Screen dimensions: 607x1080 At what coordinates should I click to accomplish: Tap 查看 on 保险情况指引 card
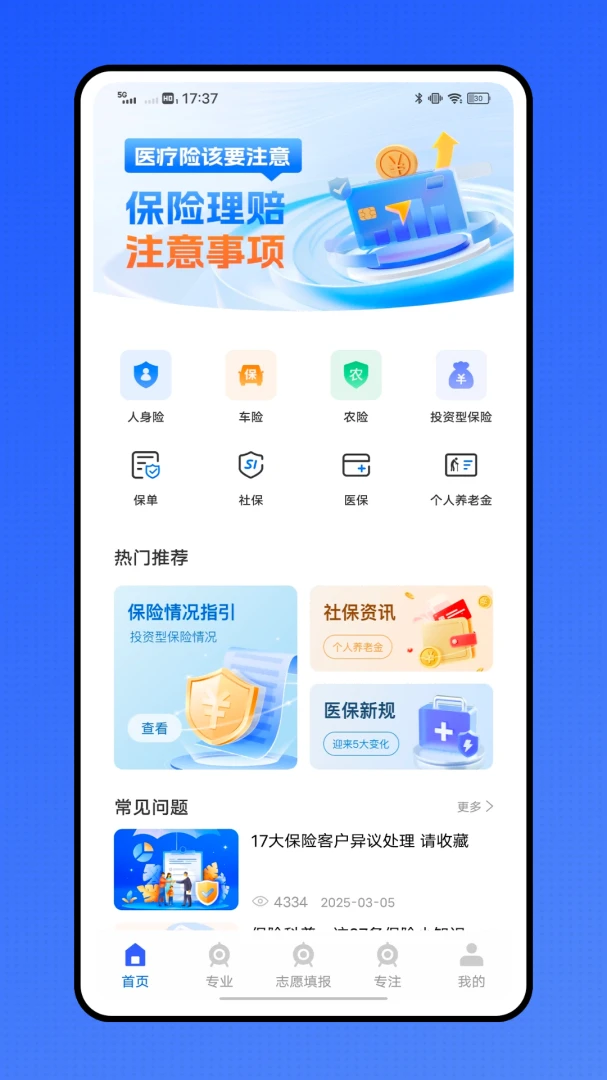pos(154,728)
